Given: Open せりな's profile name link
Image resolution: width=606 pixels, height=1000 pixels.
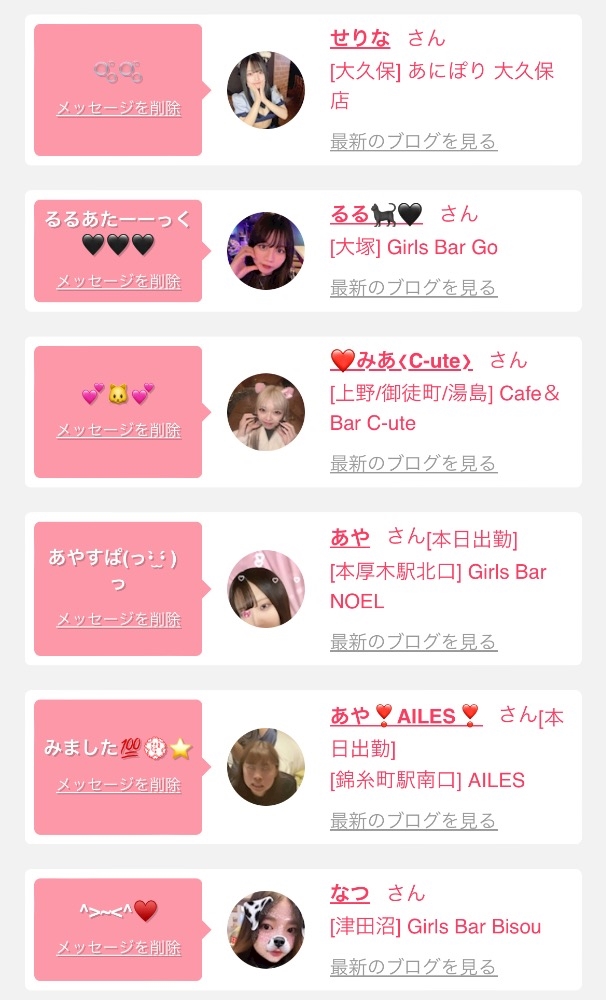Looking at the screenshot, I should 360,38.
